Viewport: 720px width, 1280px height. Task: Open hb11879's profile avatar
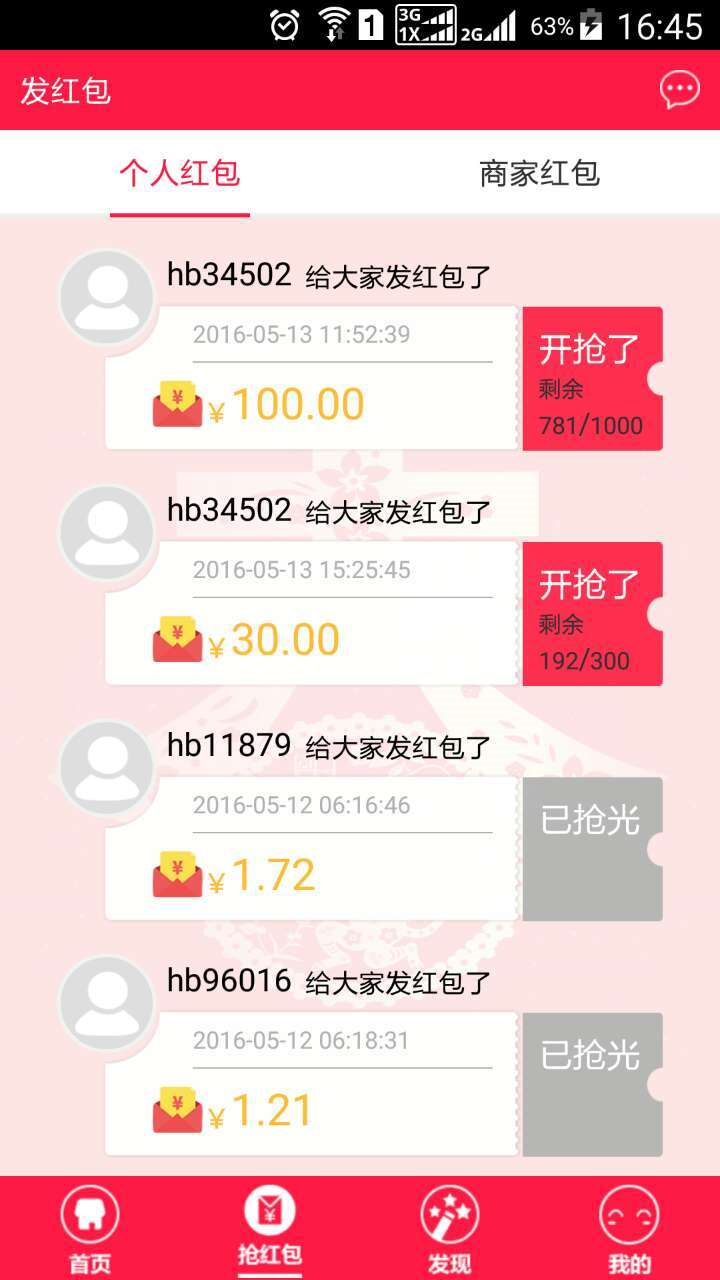(107, 766)
